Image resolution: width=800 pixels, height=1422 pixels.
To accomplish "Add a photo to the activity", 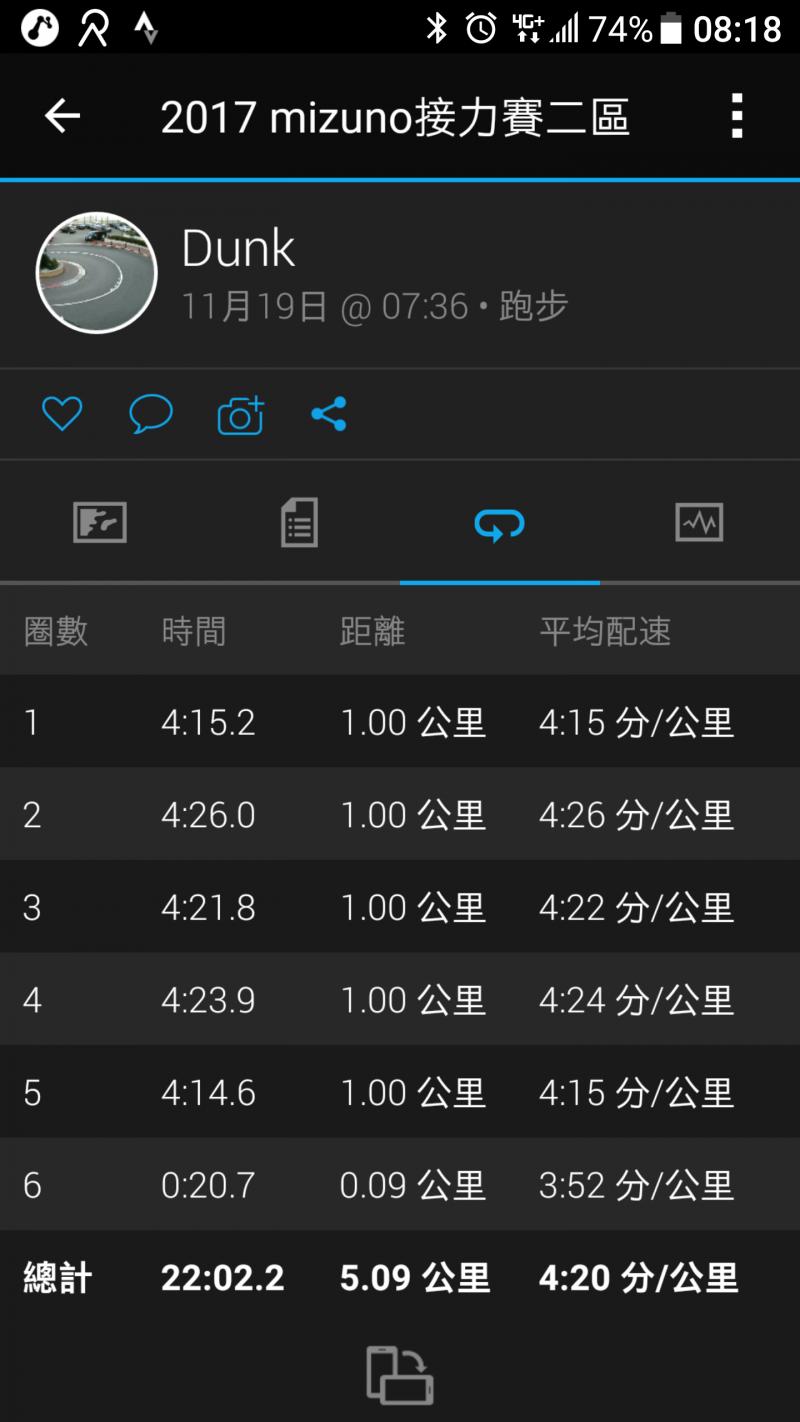I will coord(240,415).
